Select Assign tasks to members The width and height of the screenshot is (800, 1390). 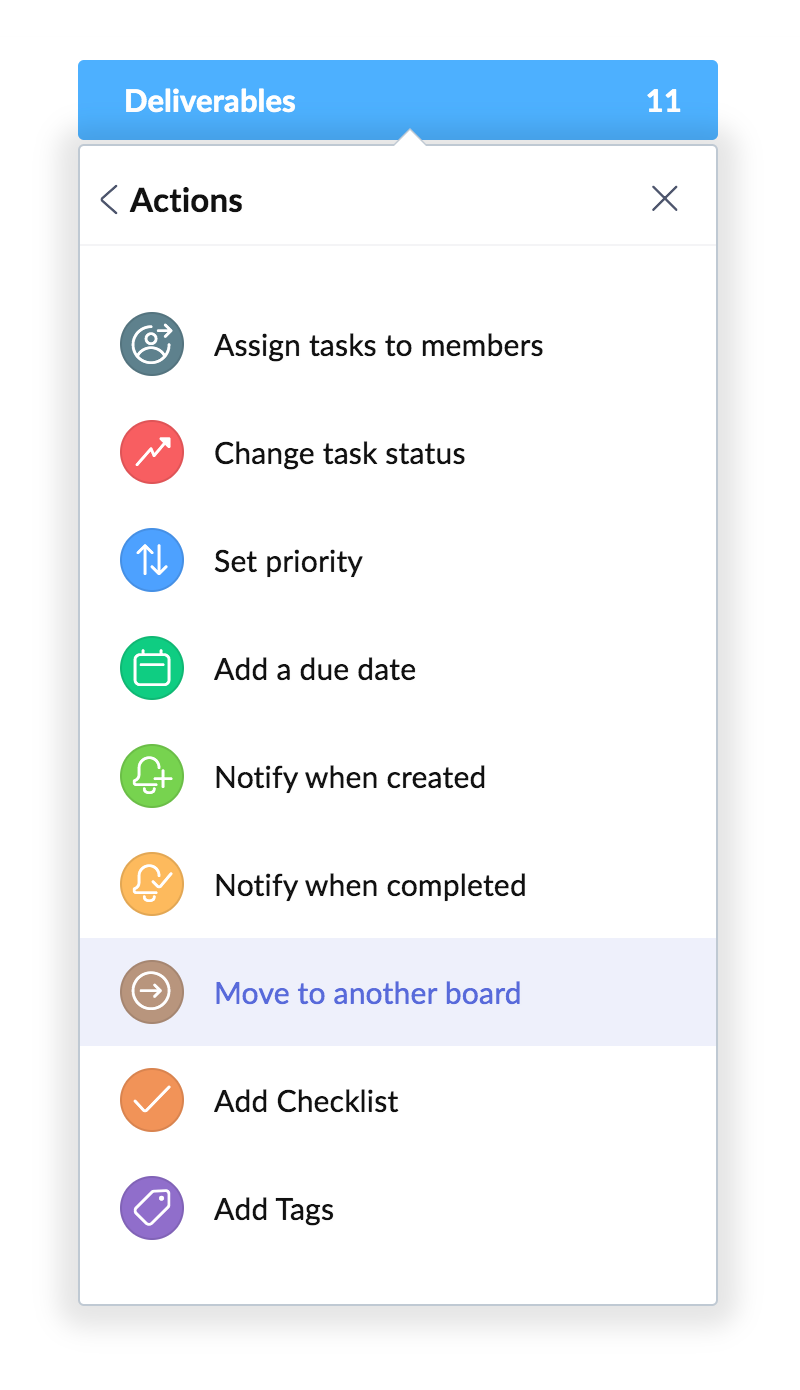378,346
